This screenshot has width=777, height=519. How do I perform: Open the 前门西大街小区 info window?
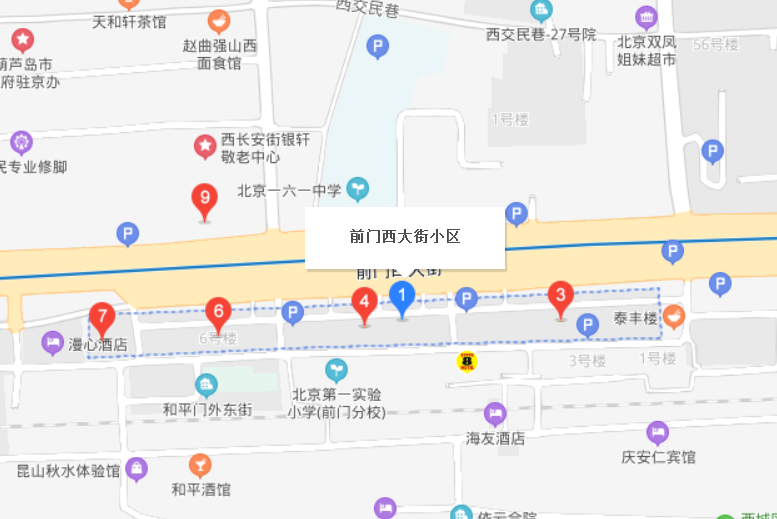pyautogui.click(x=405, y=238)
